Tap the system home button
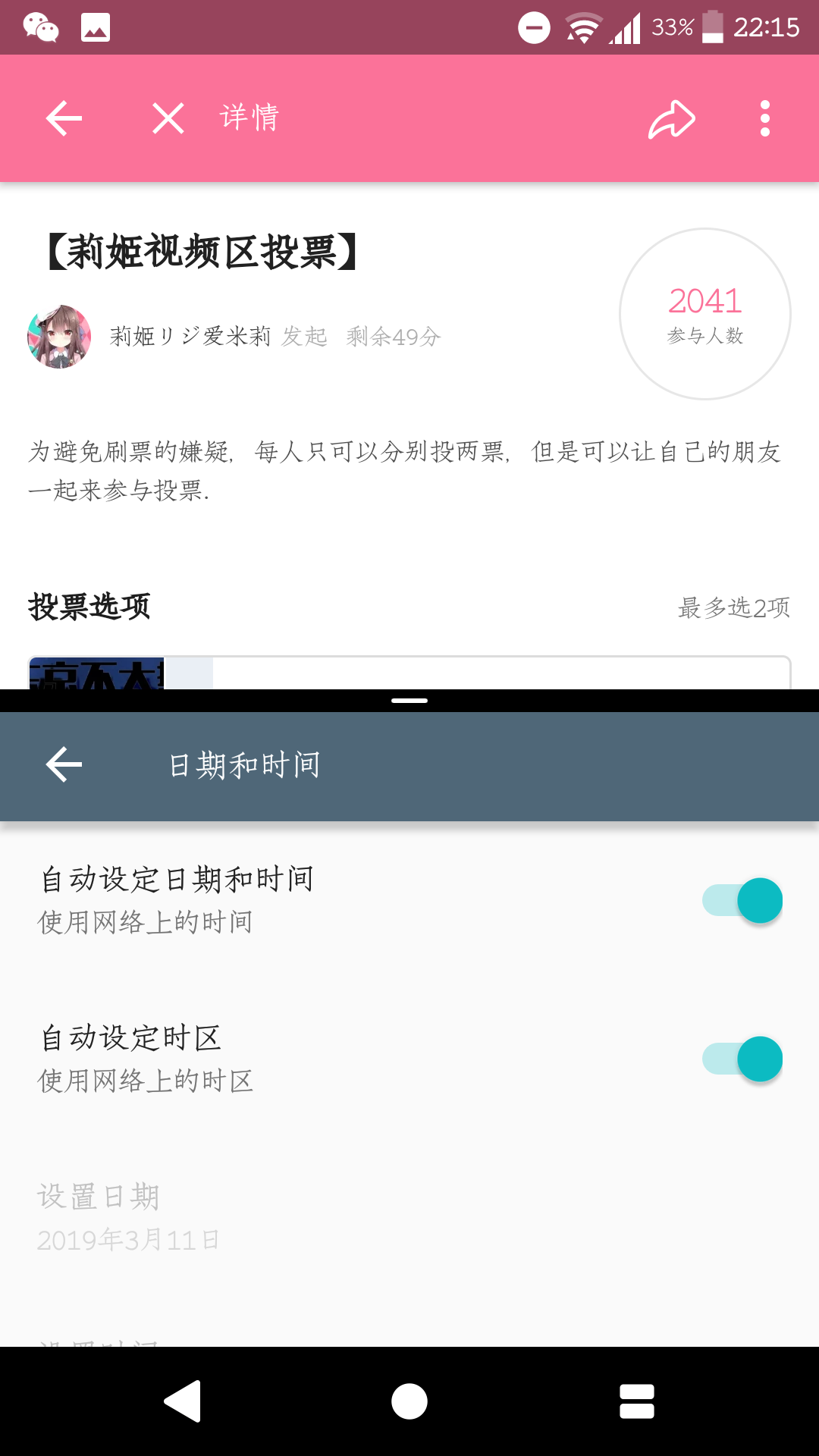 point(409,1401)
